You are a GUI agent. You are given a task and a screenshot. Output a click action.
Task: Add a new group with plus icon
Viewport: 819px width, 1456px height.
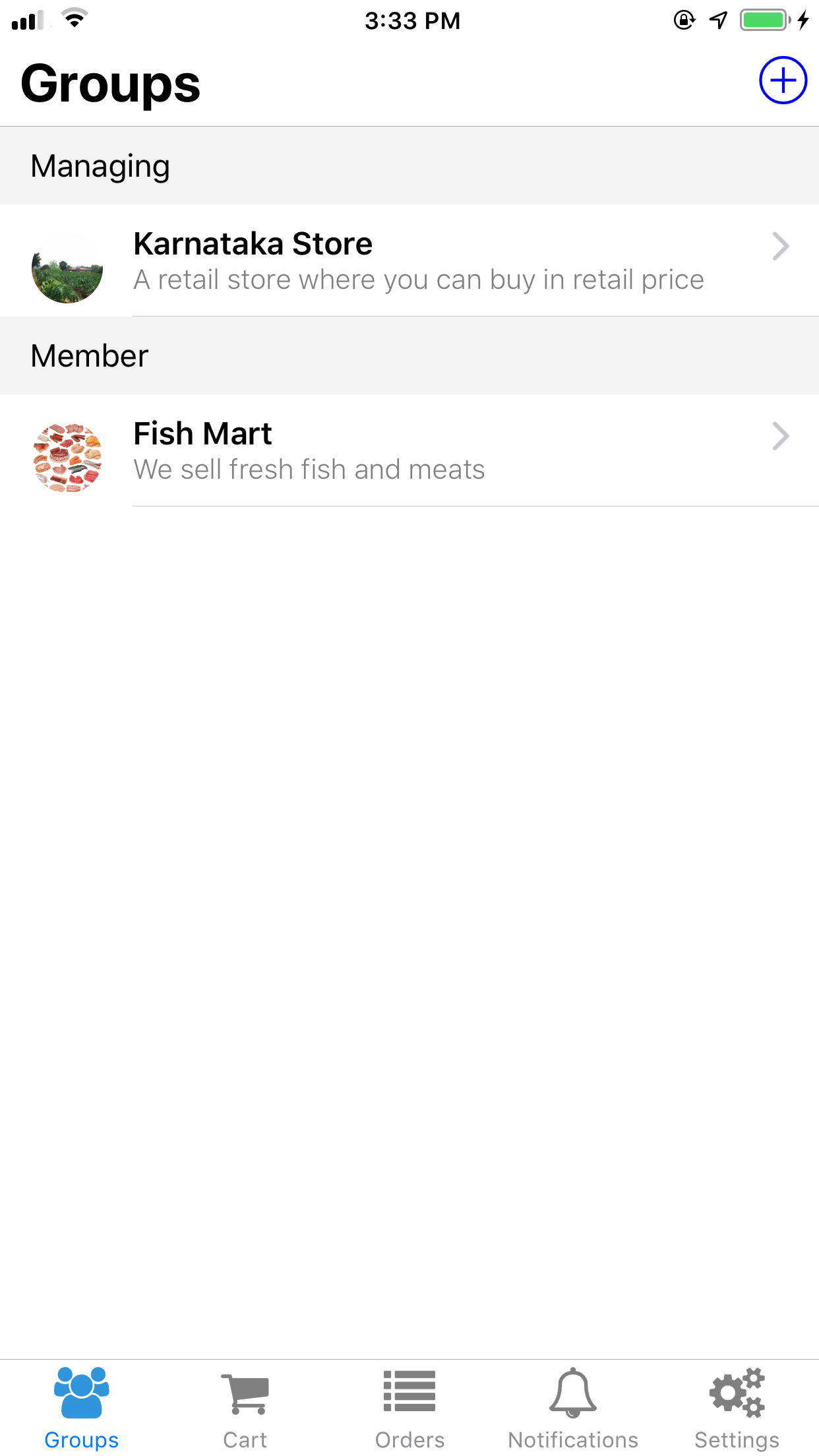point(783,80)
